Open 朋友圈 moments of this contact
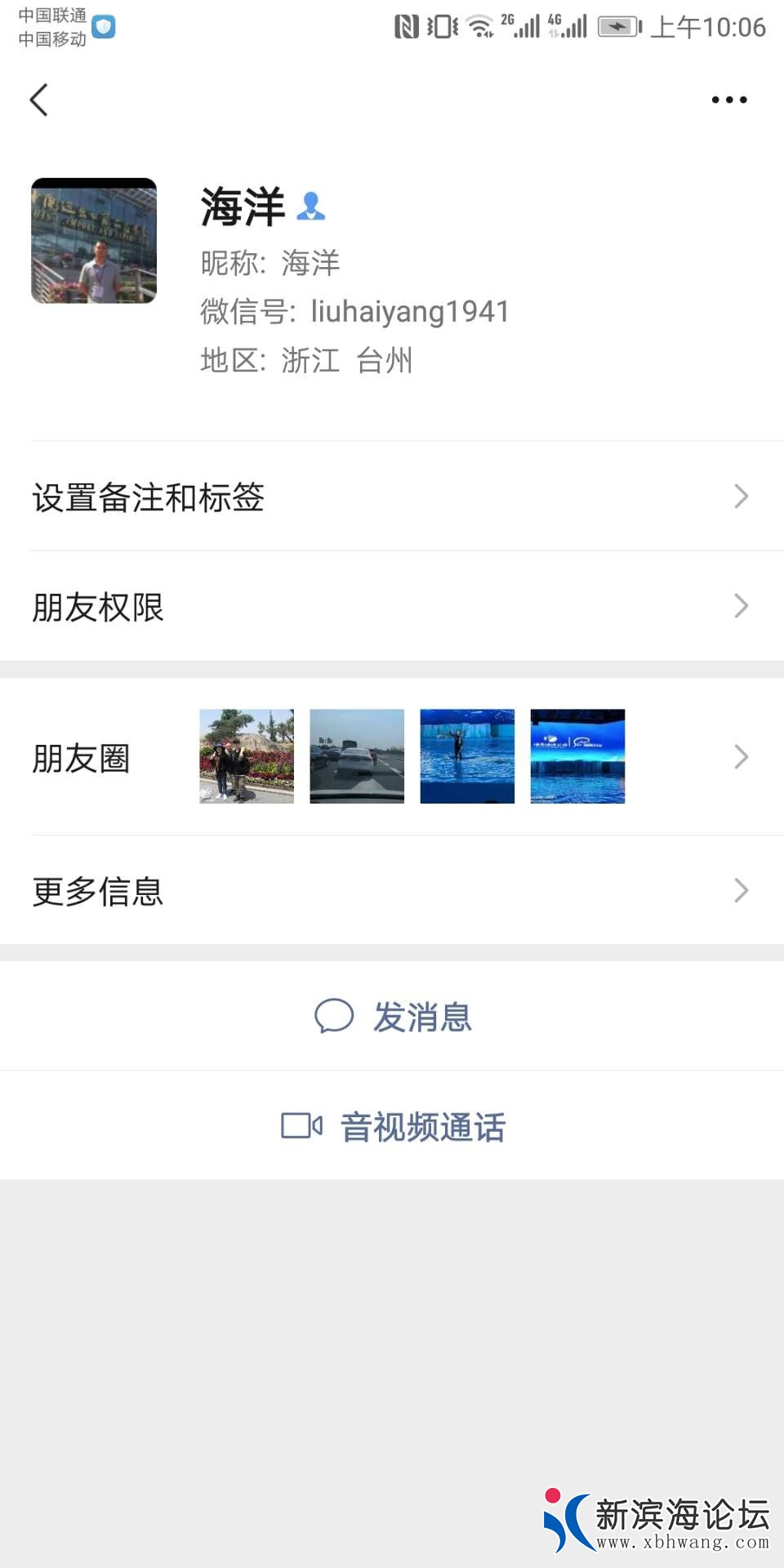 coord(392,757)
